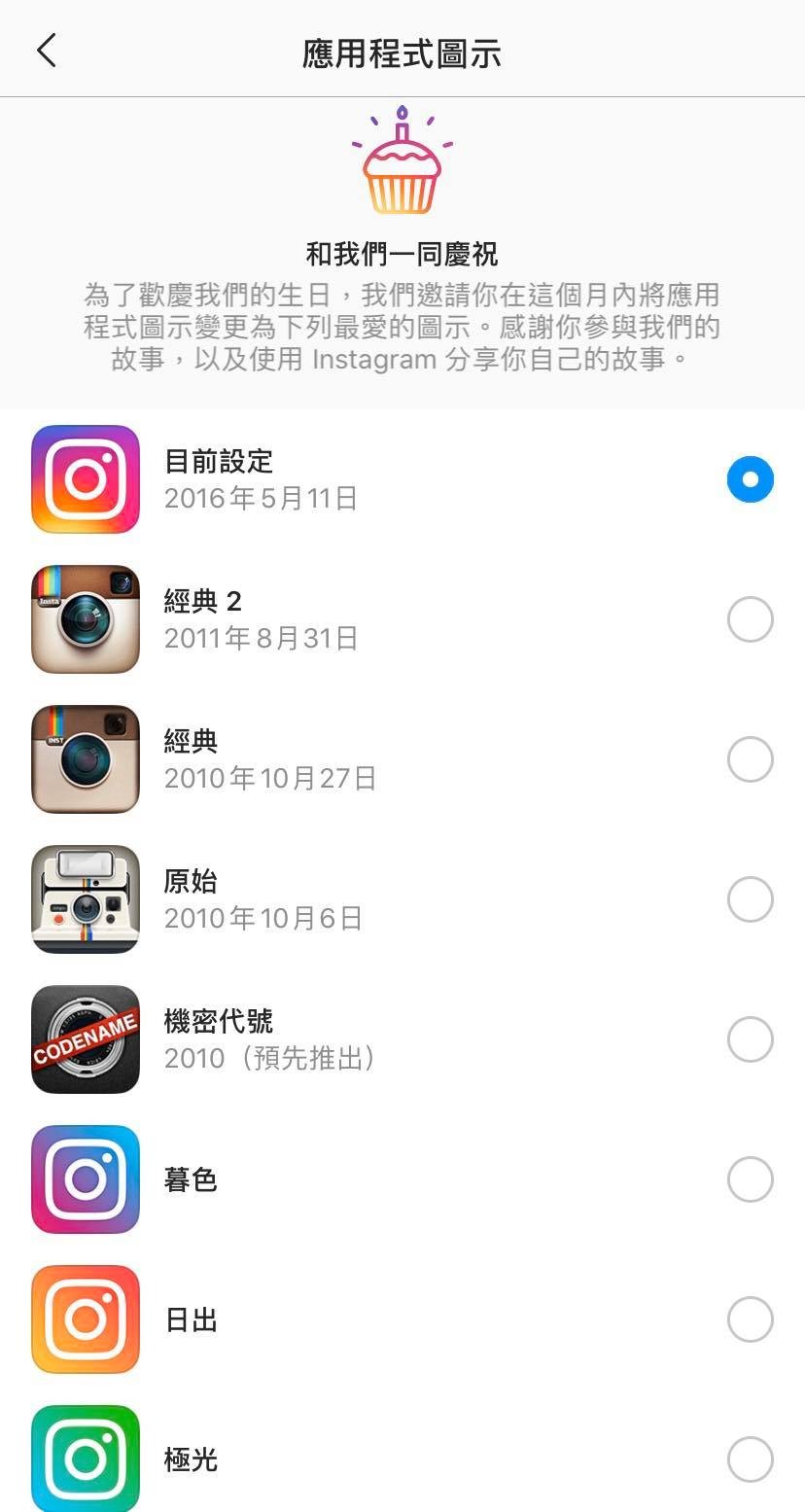Select the 原始 radio button
Image resolution: width=805 pixels, height=1512 pixels.
(x=750, y=899)
